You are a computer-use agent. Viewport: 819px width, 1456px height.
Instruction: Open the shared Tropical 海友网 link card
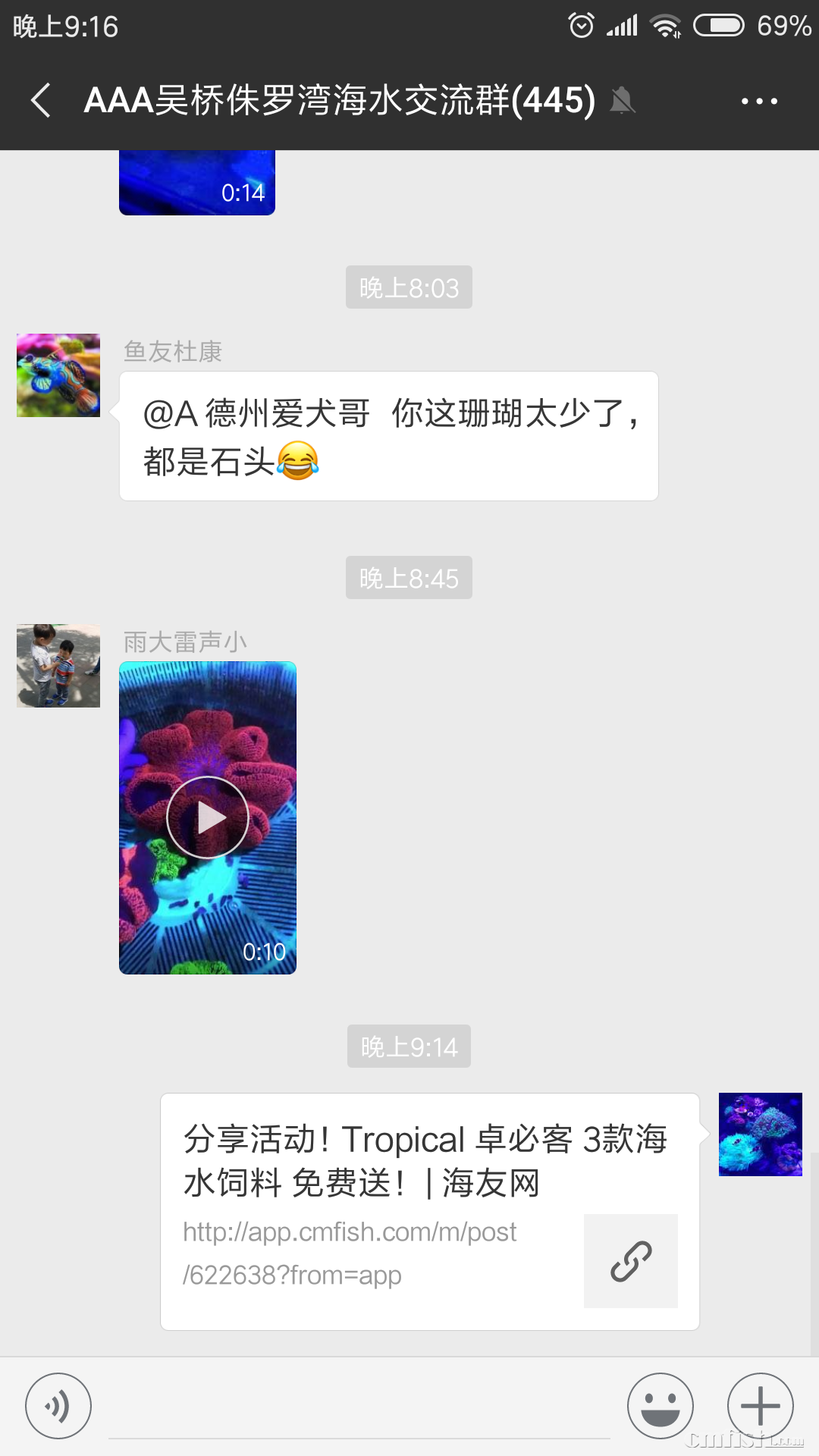(x=429, y=1211)
